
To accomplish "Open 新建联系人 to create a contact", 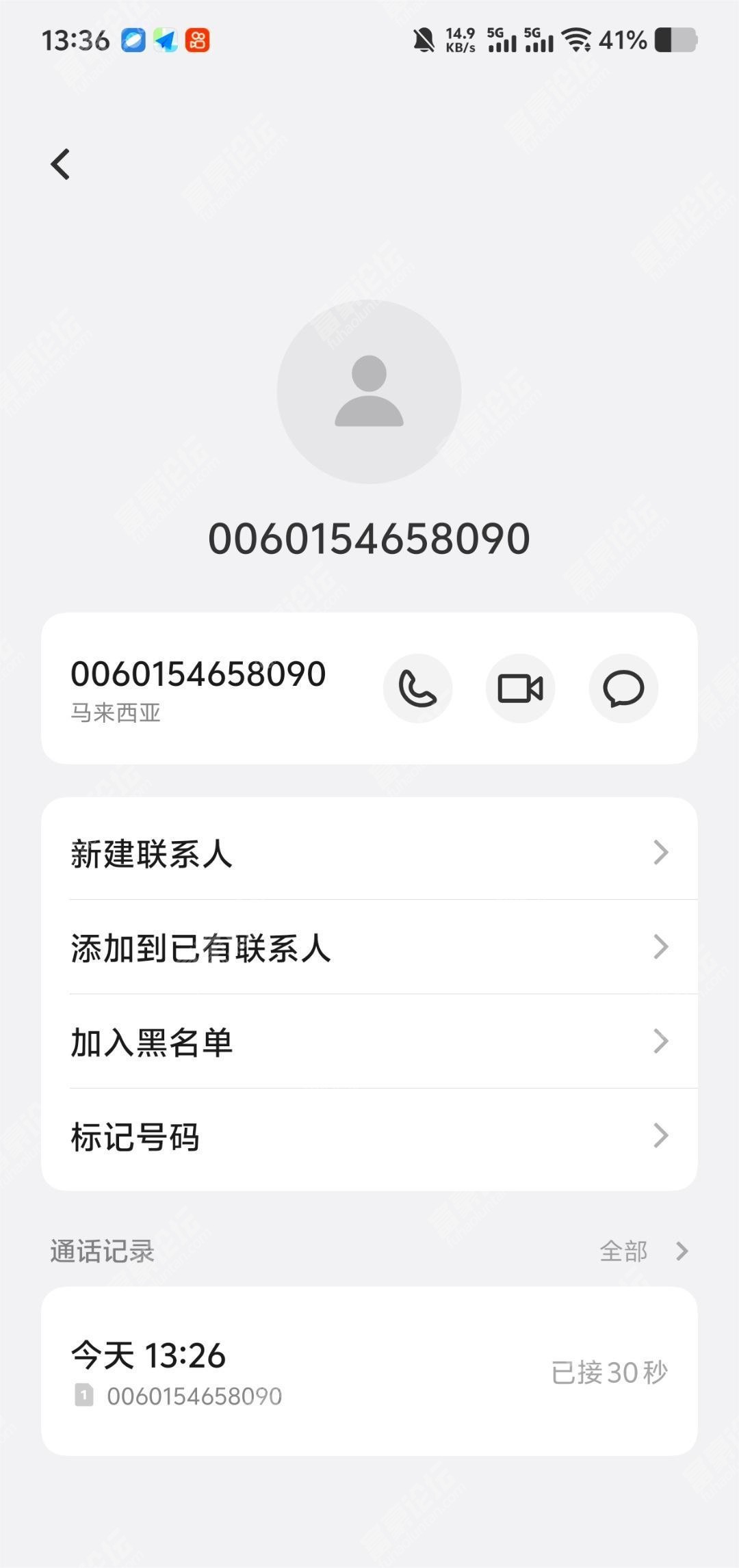I will pyautogui.click(x=369, y=853).
